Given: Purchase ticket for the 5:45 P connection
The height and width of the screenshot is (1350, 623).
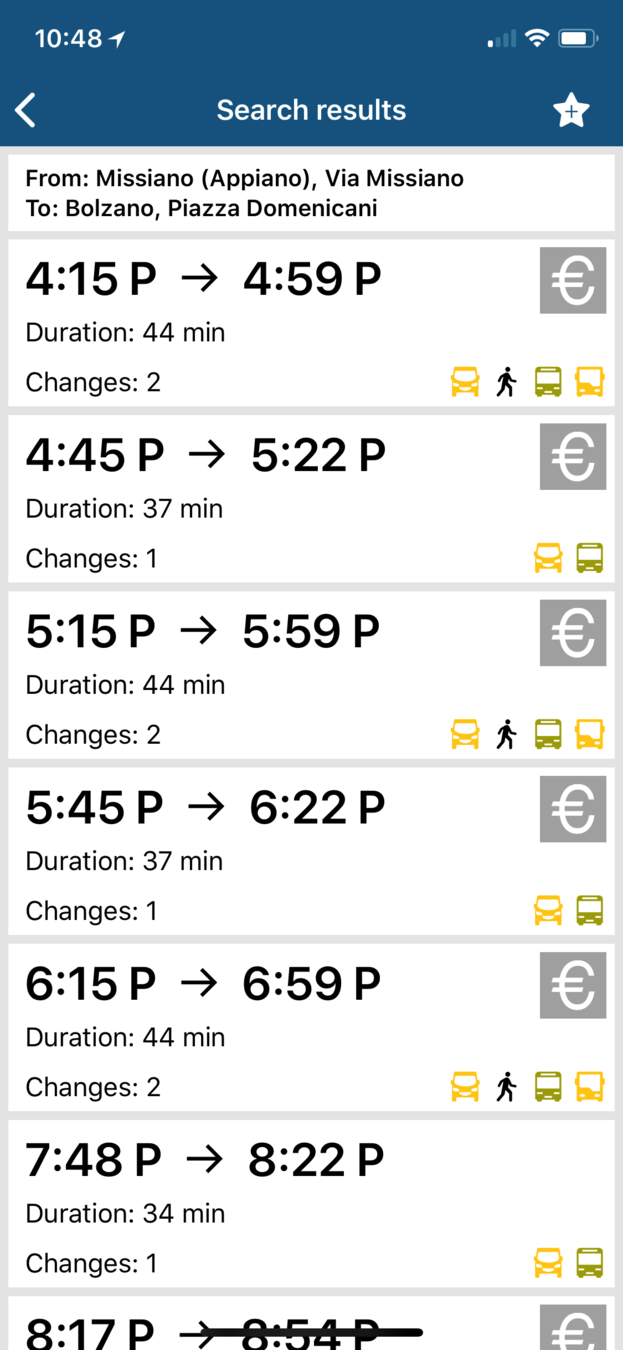Looking at the screenshot, I should (x=573, y=809).
